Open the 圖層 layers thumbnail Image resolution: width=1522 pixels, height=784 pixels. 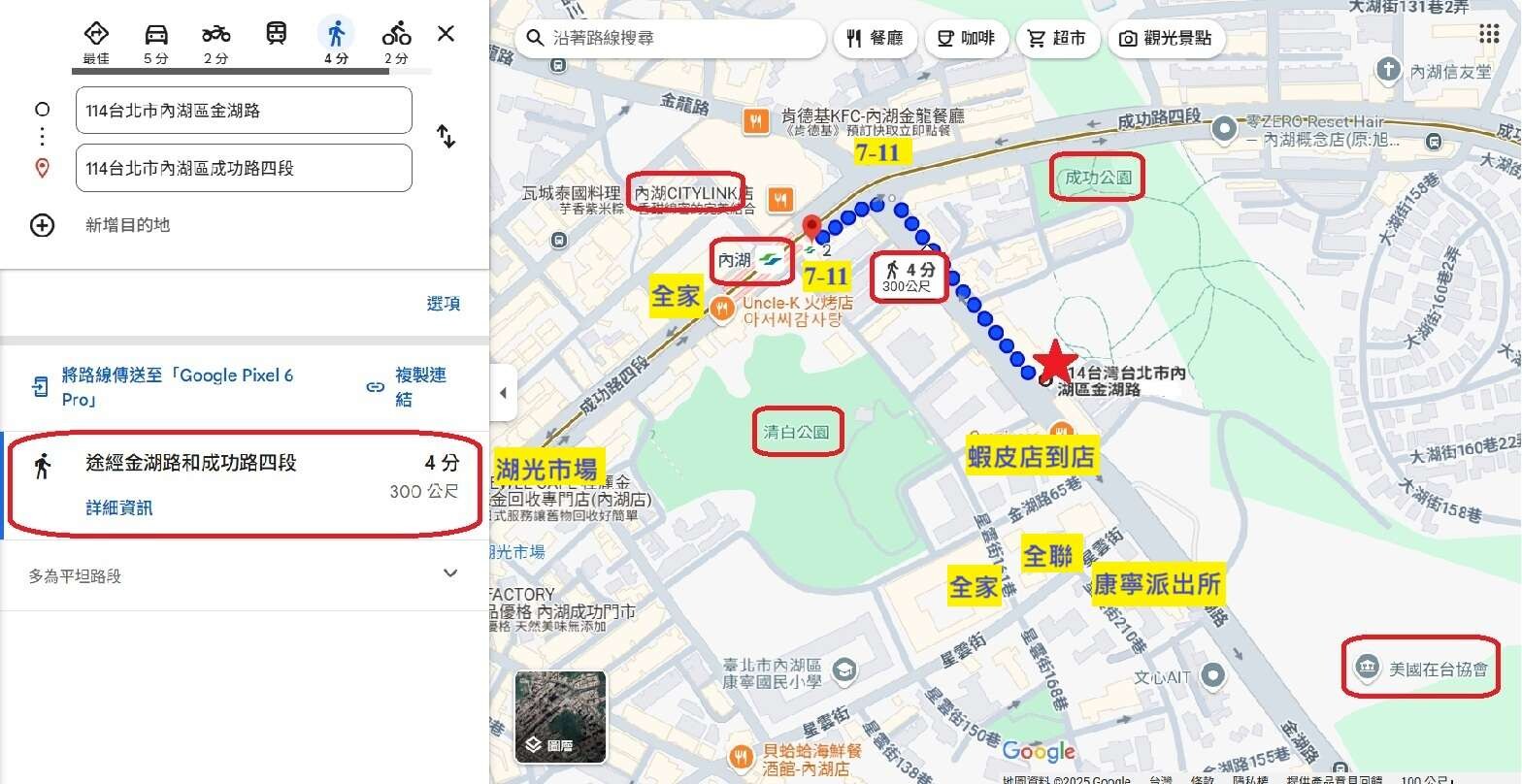tap(560, 716)
